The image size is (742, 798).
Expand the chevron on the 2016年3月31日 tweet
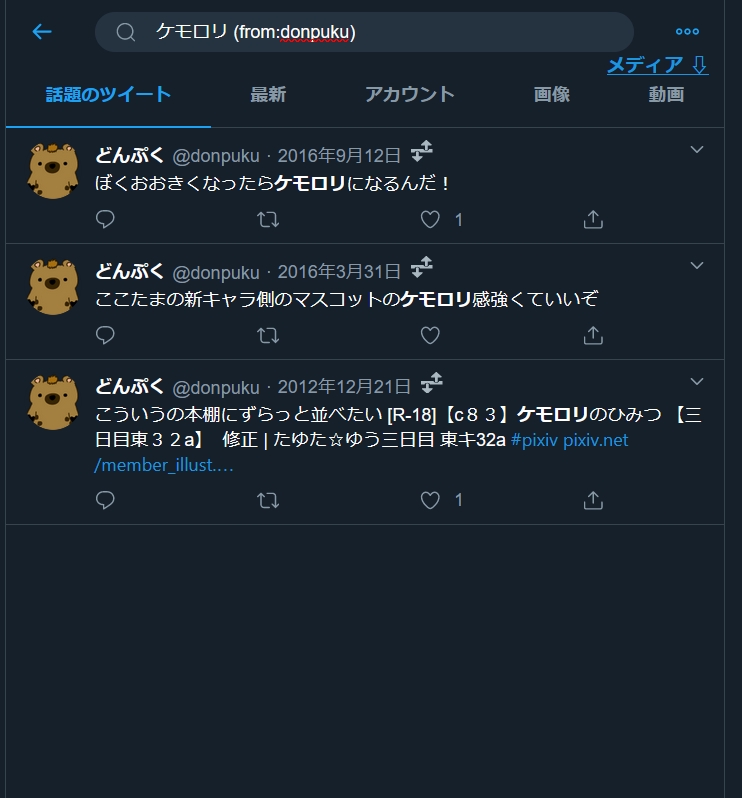pos(697,265)
